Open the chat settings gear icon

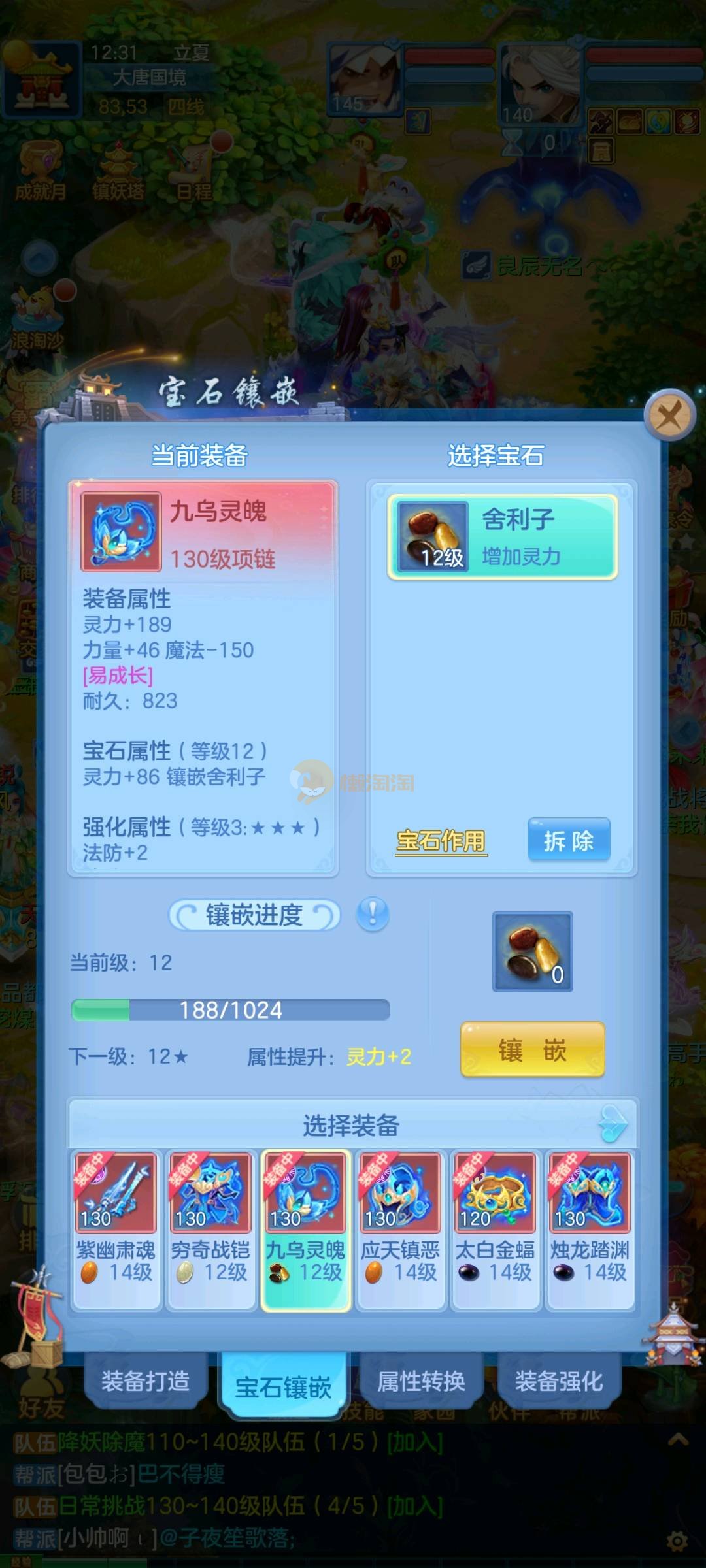pos(677,1542)
